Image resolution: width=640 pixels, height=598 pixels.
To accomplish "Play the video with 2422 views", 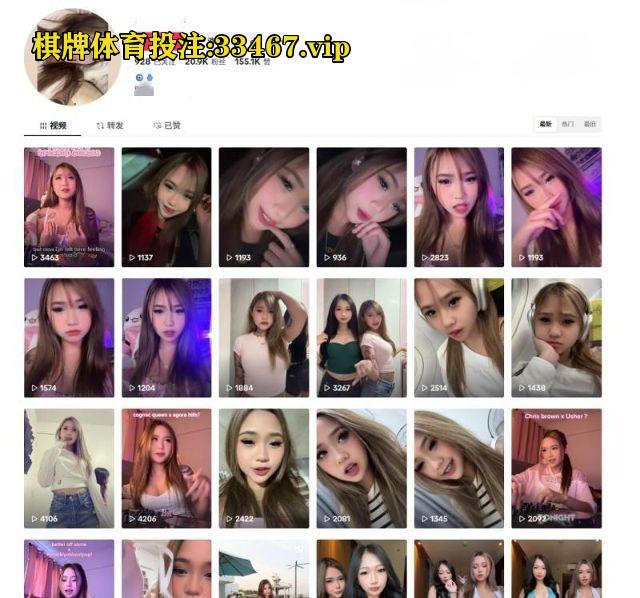I will [264, 468].
